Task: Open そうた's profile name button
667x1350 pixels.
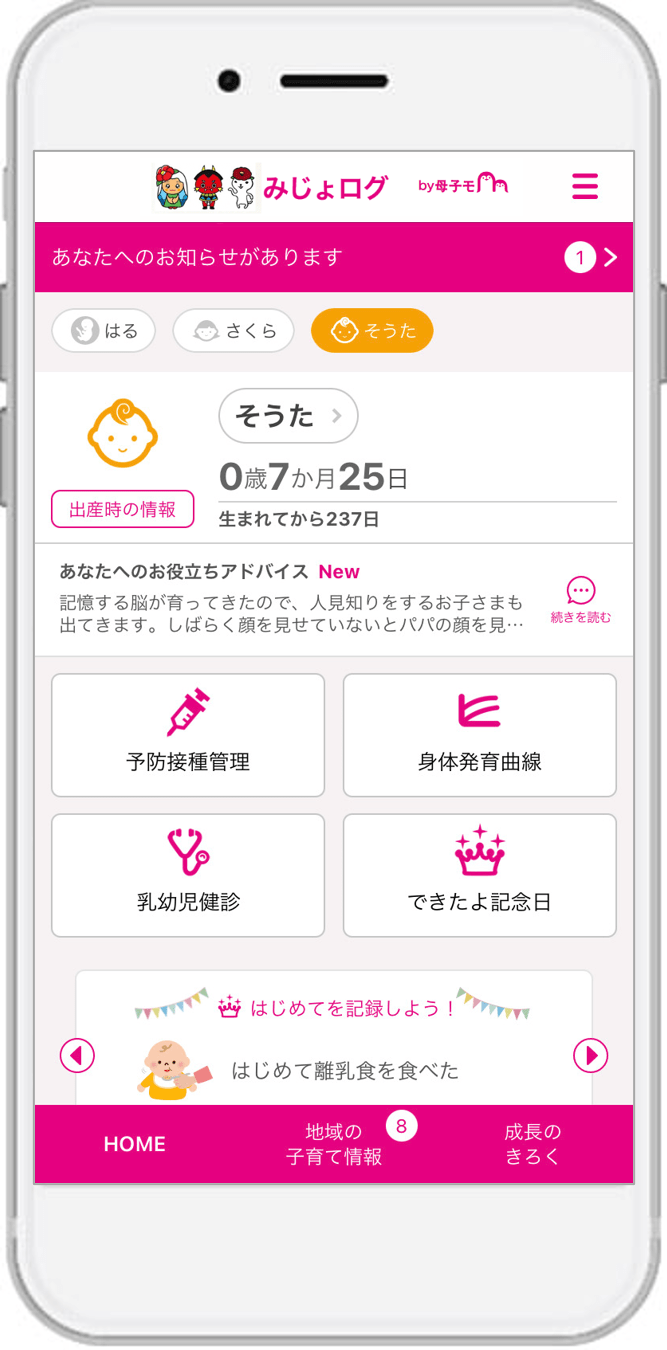Action: tap(288, 416)
